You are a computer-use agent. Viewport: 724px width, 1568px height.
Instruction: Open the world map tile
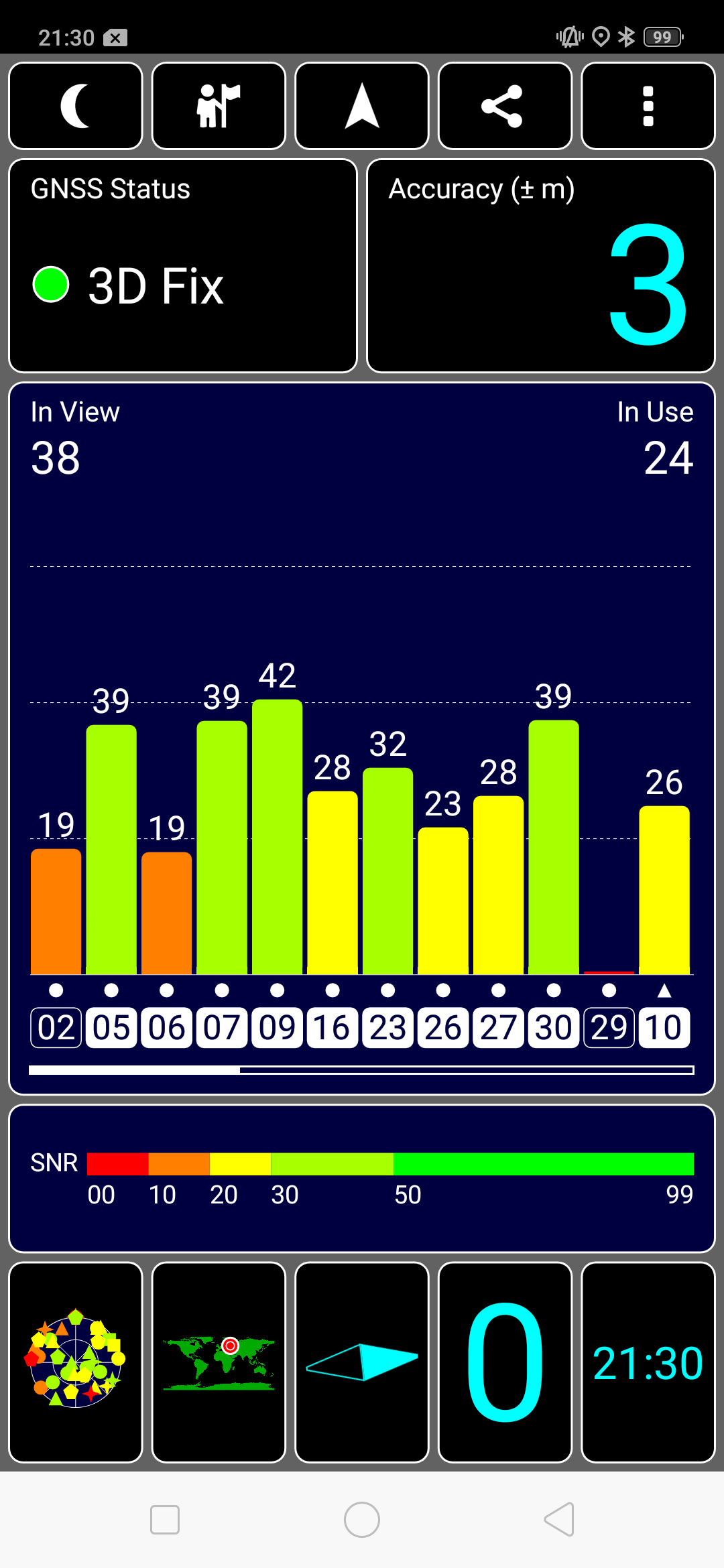219,1362
